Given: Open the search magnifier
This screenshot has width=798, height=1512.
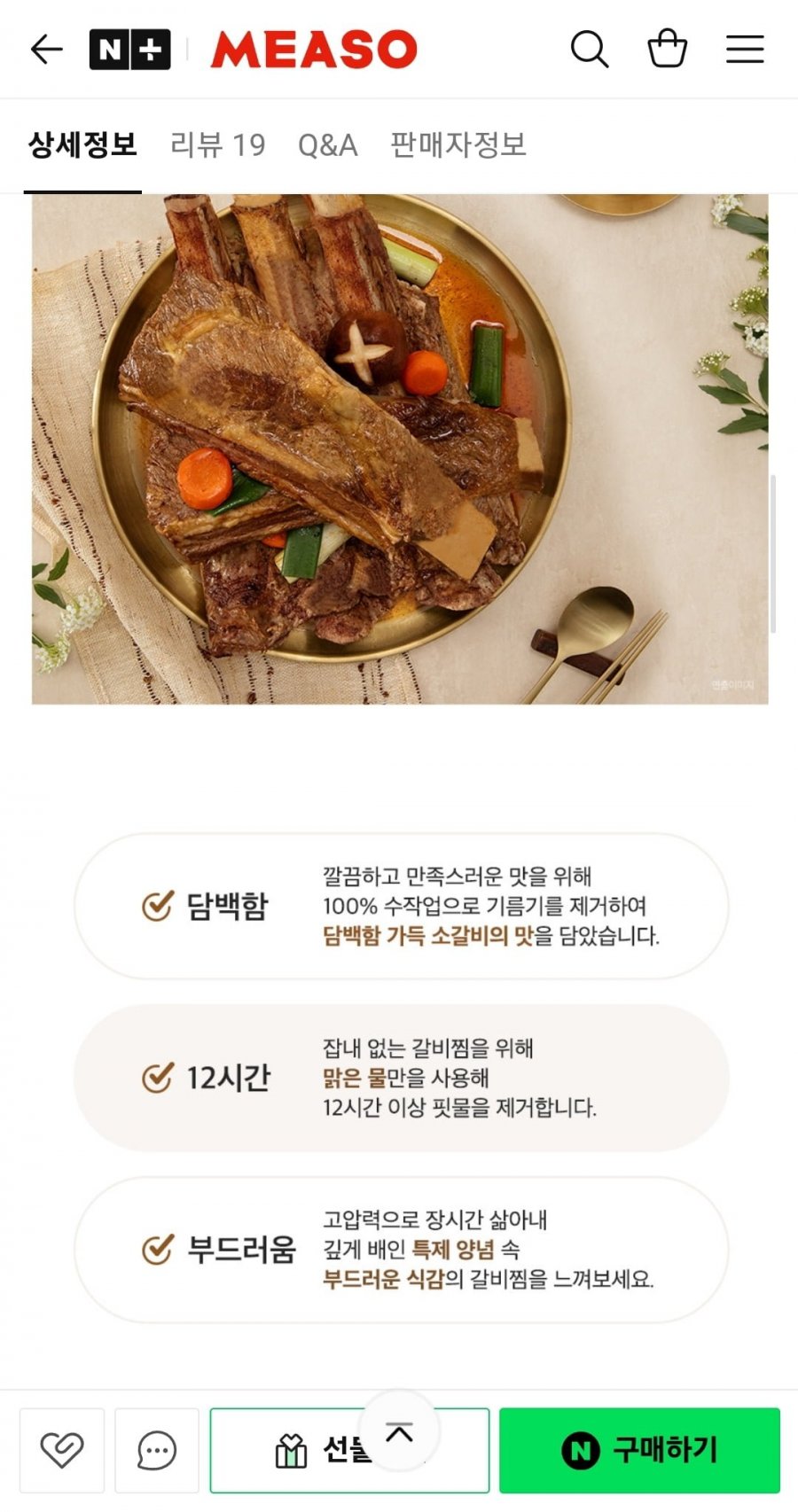Looking at the screenshot, I should coord(589,50).
